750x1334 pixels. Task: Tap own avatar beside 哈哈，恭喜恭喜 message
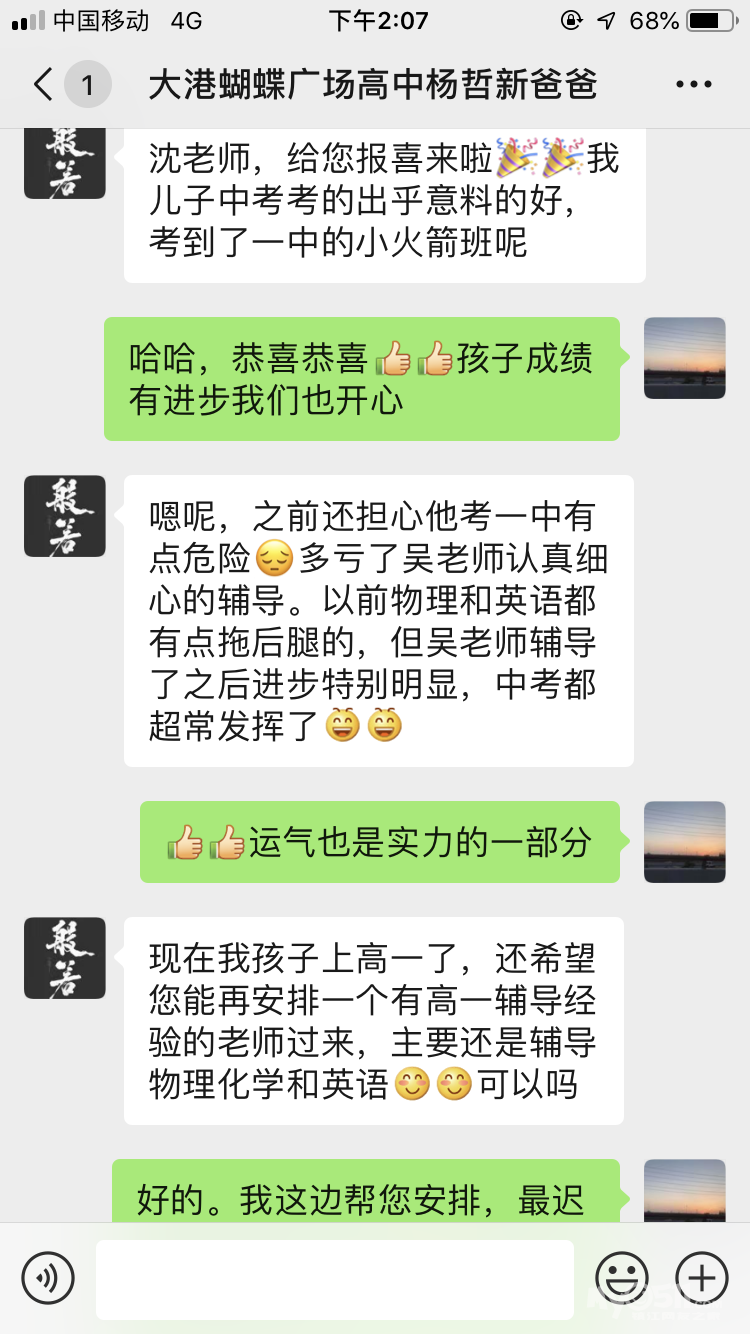(x=684, y=358)
